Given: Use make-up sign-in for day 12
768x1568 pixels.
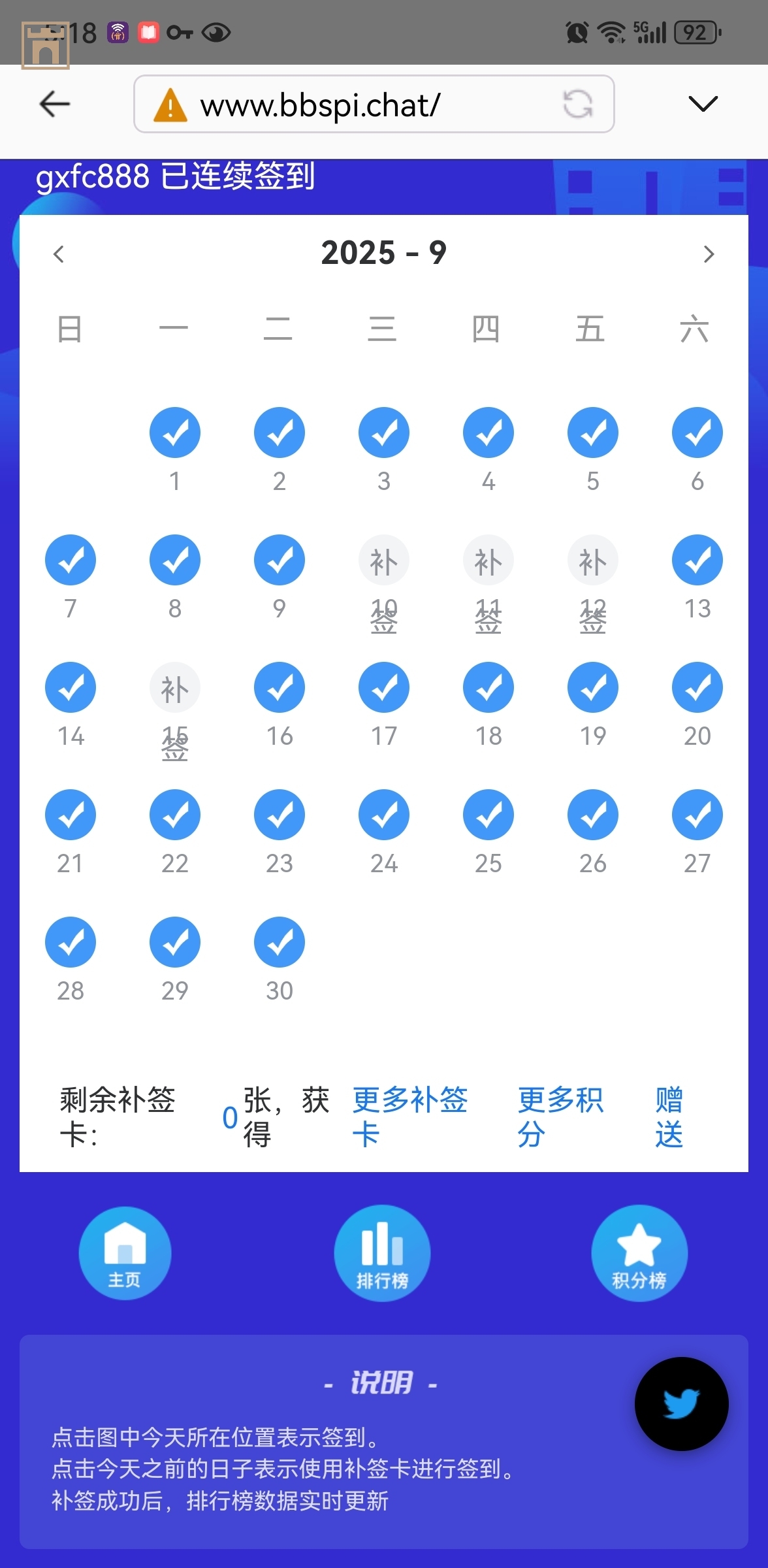Looking at the screenshot, I should pyautogui.click(x=593, y=561).
